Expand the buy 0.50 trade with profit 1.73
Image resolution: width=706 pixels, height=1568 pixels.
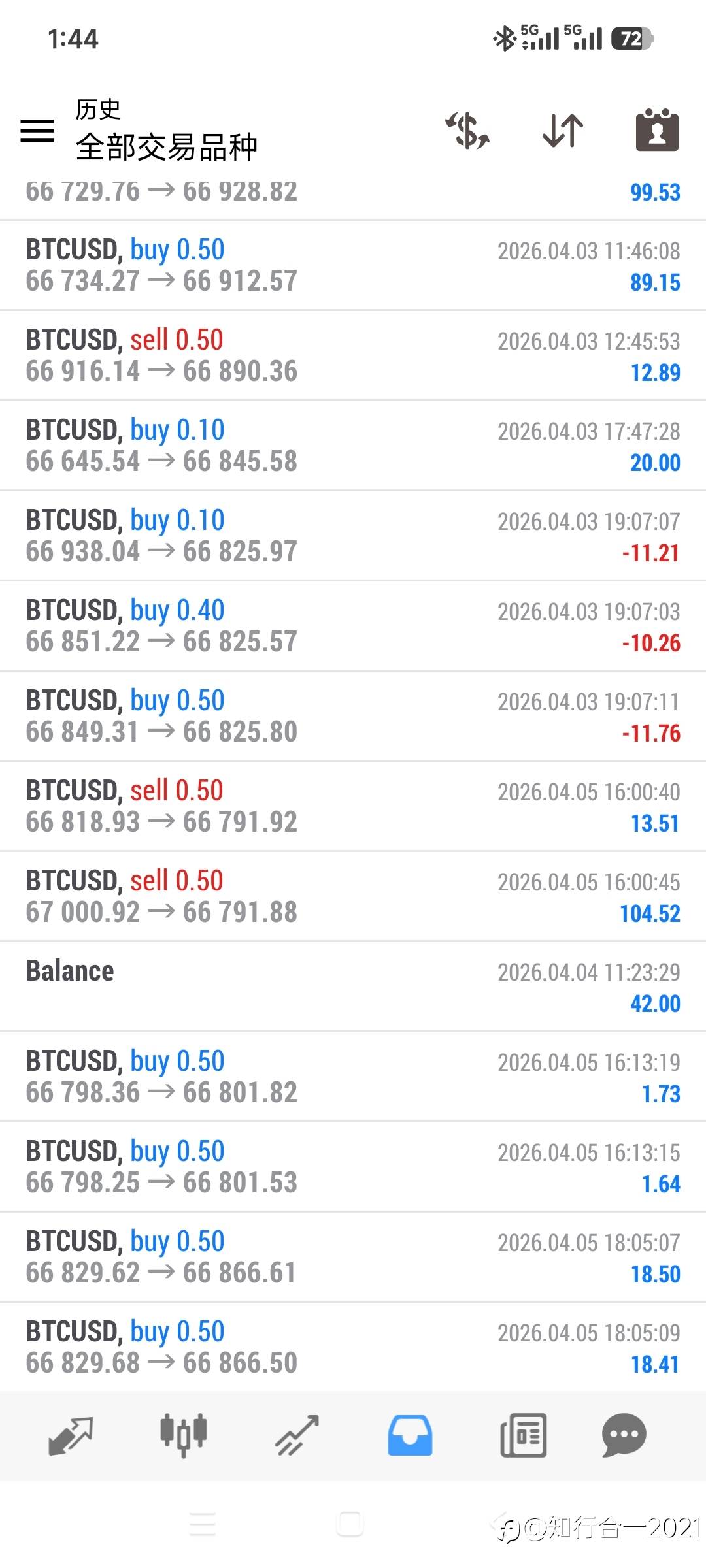tap(353, 1077)
